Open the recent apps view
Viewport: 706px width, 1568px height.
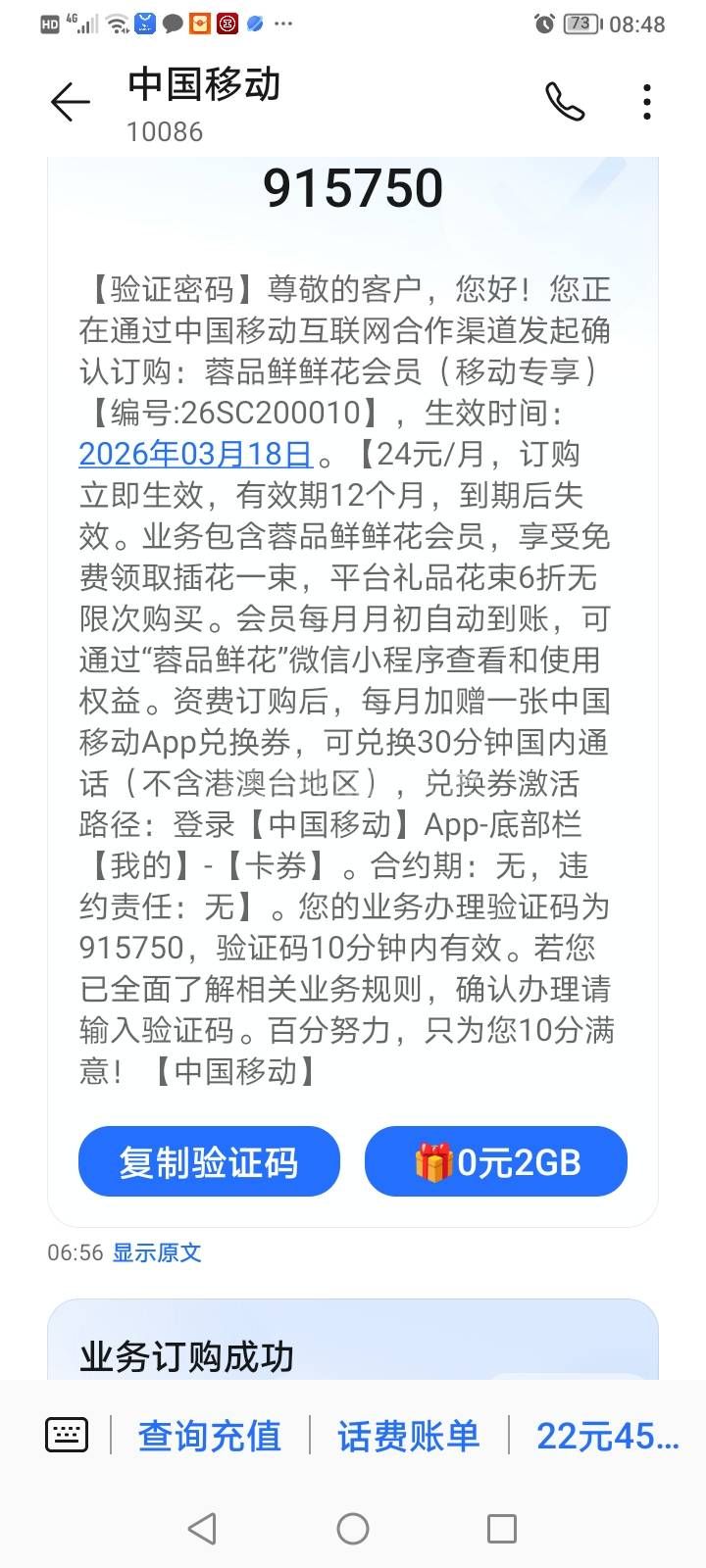(x=501, y=1528)
